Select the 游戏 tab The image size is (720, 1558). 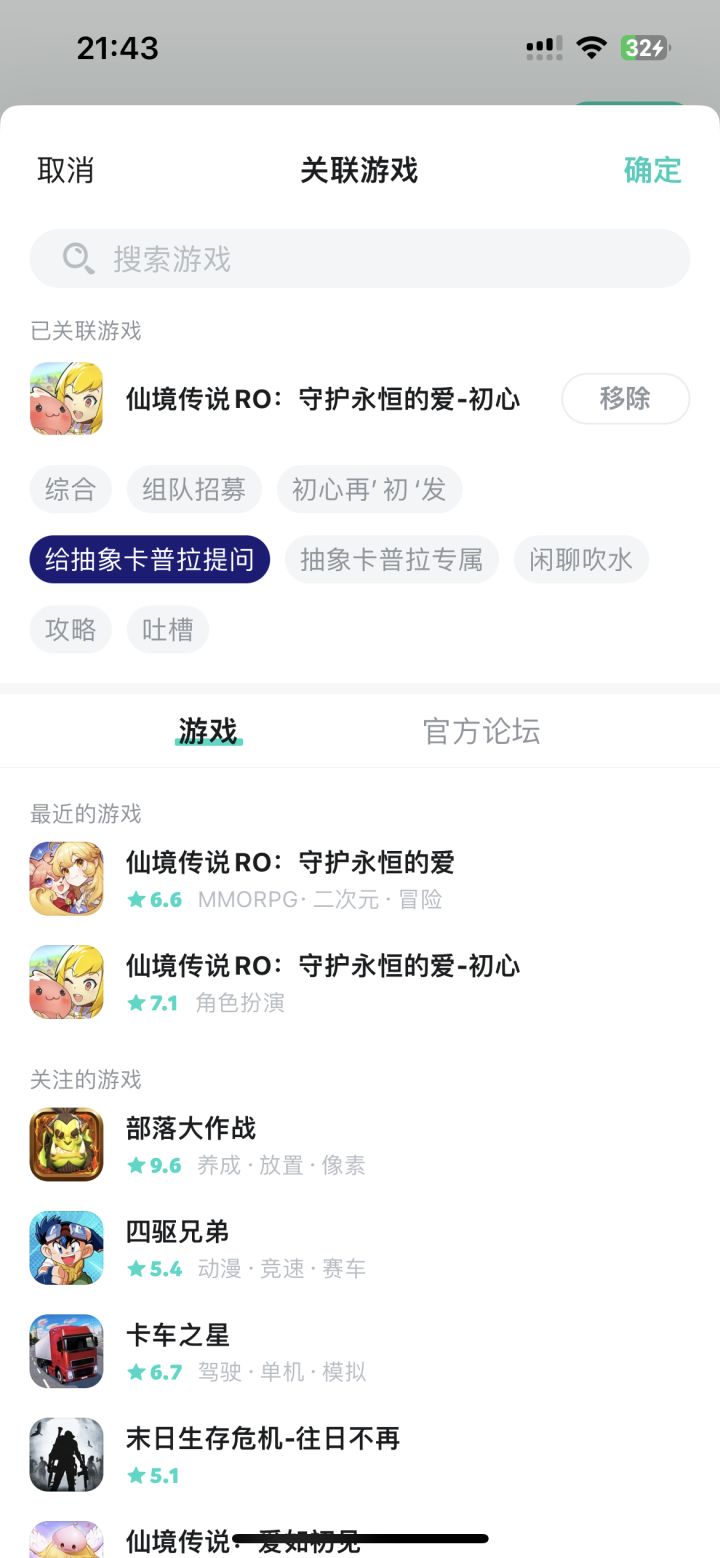click(208, 731)
